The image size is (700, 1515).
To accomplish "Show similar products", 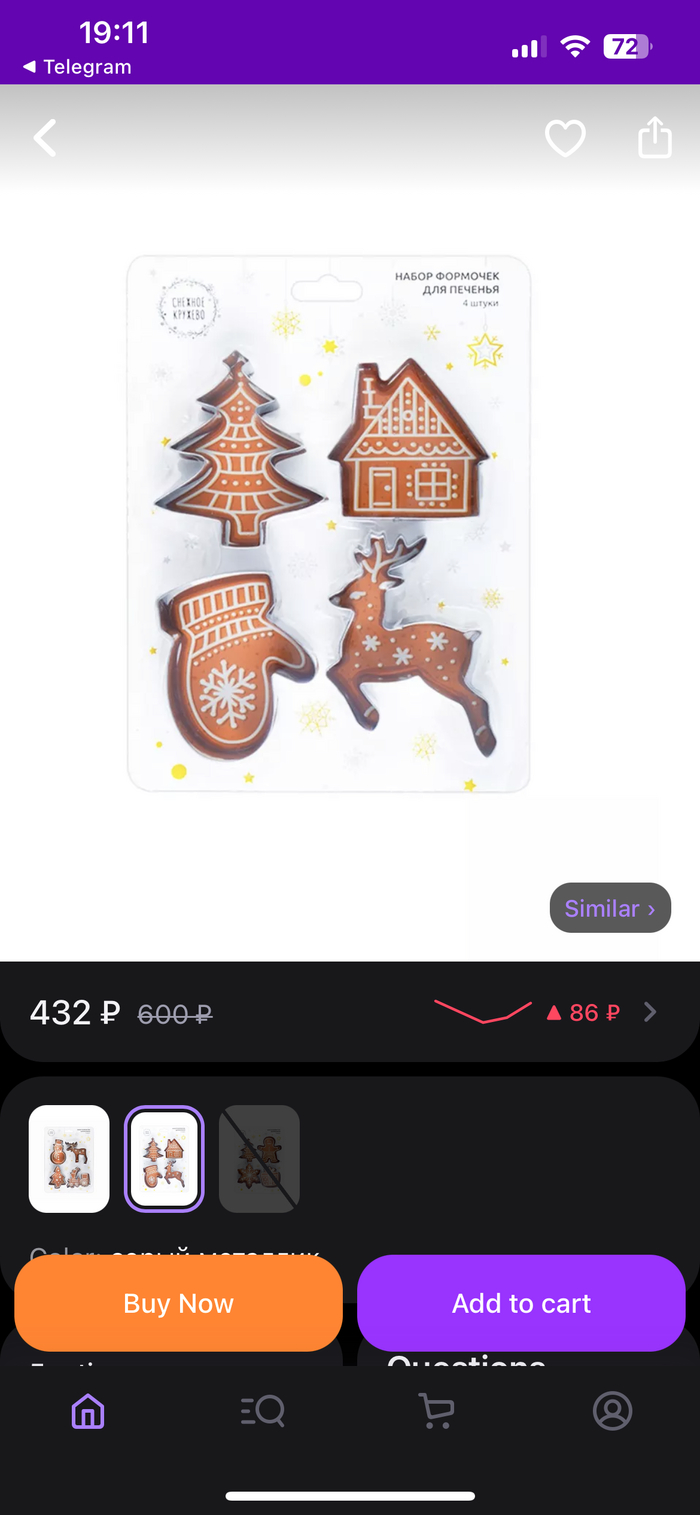I will click(x=610, y=908).
